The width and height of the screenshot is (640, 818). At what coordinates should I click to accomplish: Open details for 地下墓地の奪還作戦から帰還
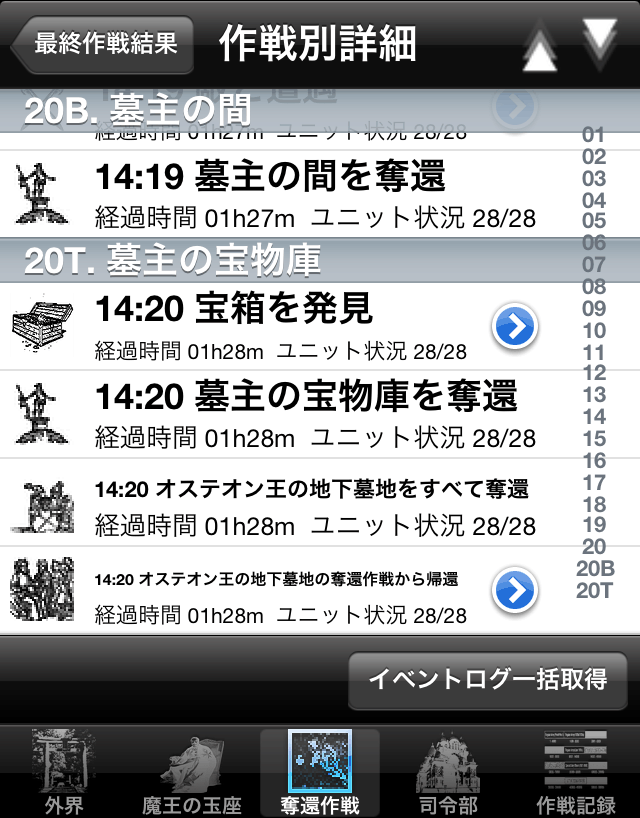pyautogui.click(x=516, y=591)
